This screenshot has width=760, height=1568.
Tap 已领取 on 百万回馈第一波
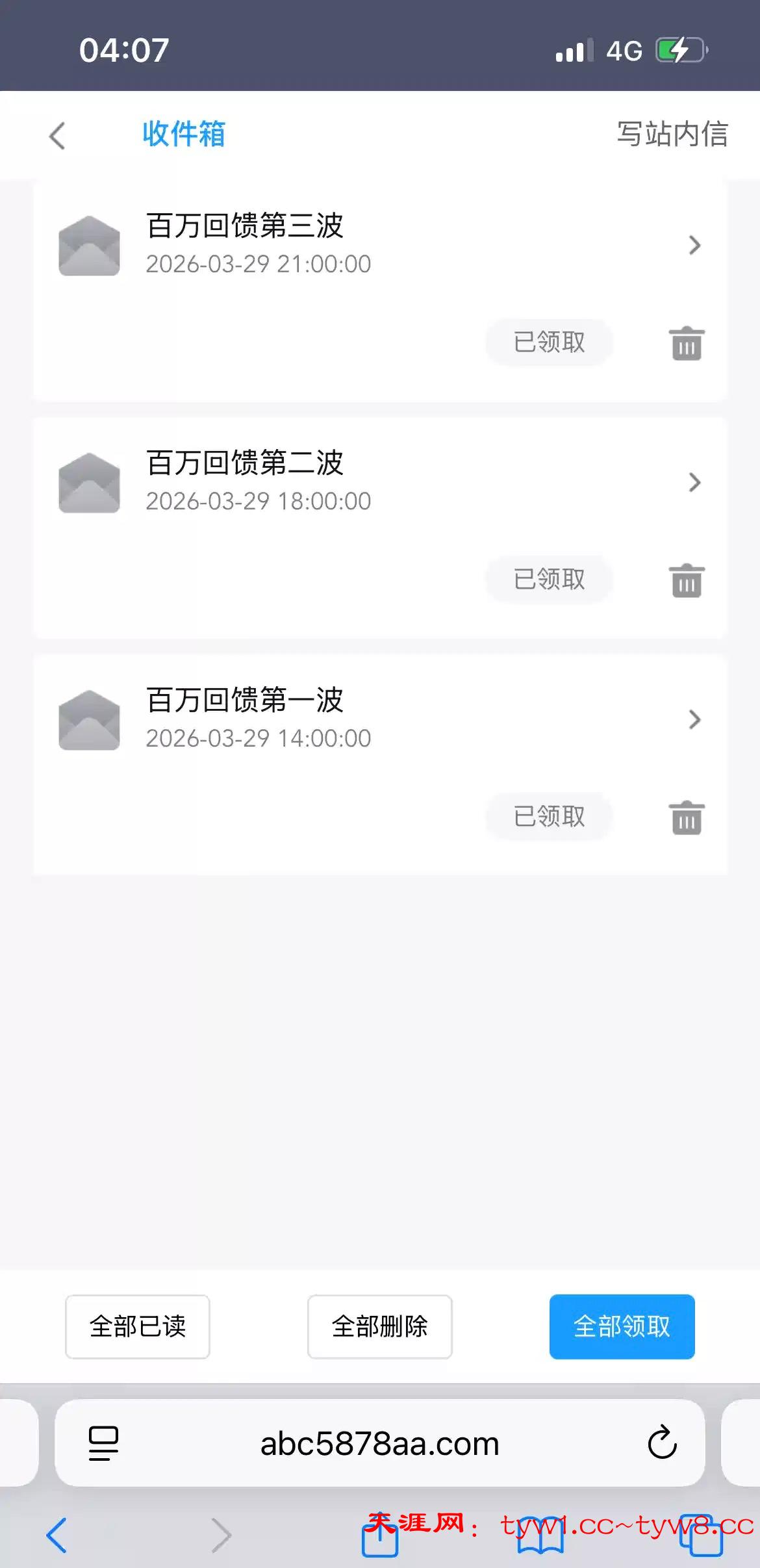pos(549,817)
